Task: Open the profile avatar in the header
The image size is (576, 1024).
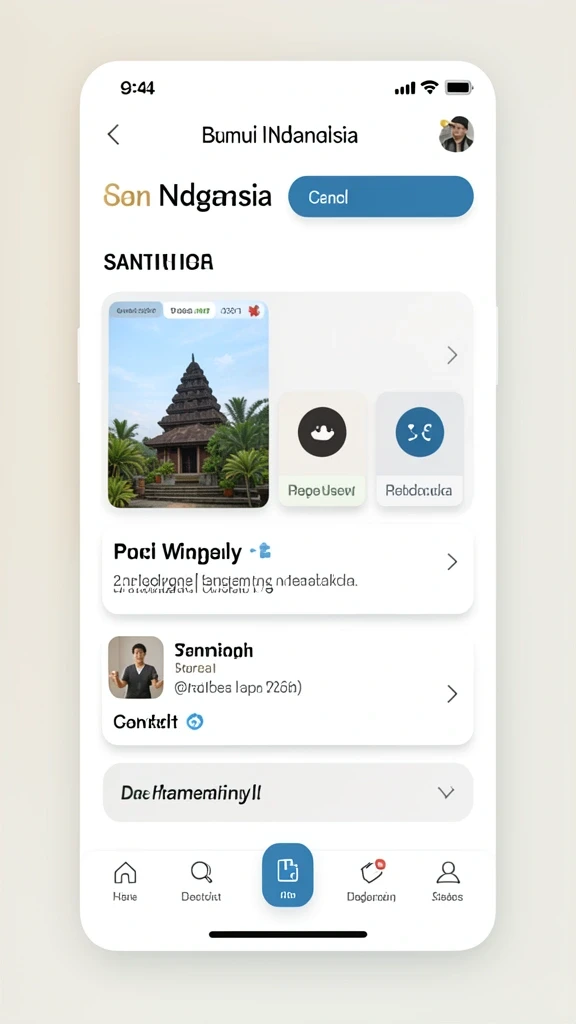Action: point(456,134)
